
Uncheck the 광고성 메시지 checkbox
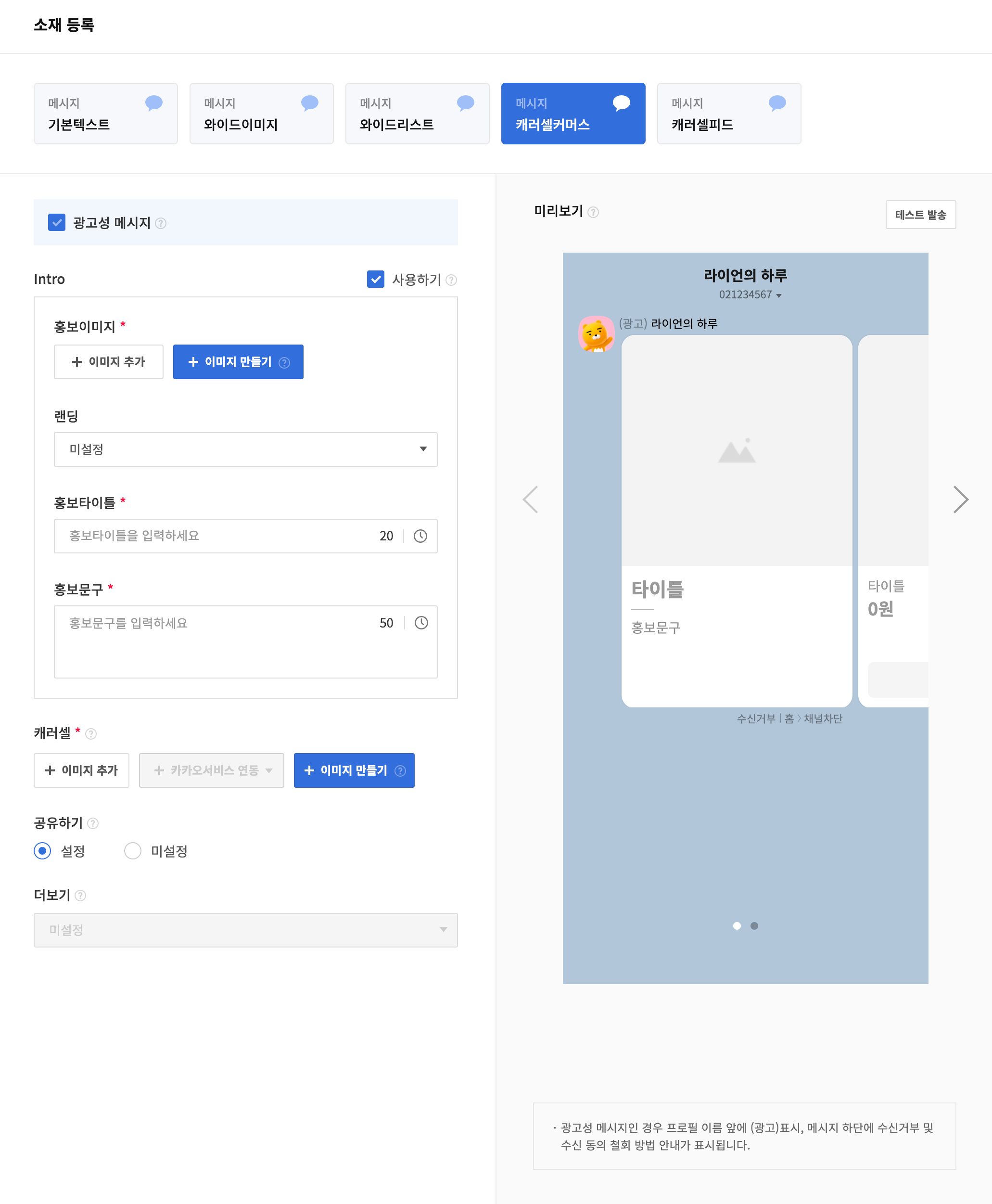[57, 222]
